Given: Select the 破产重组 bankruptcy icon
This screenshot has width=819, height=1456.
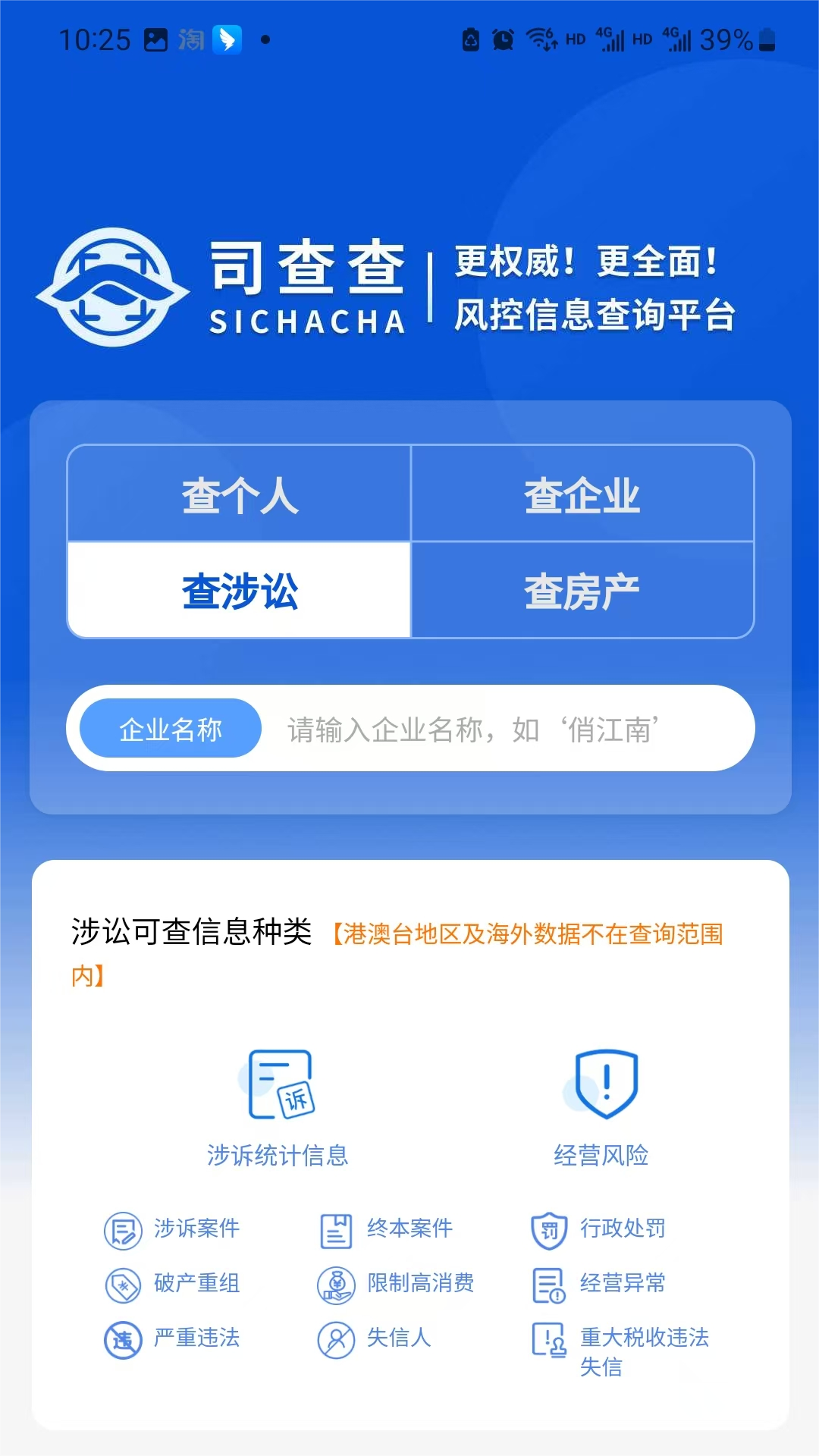Looking at the screenshot, I should [121, 1285].
